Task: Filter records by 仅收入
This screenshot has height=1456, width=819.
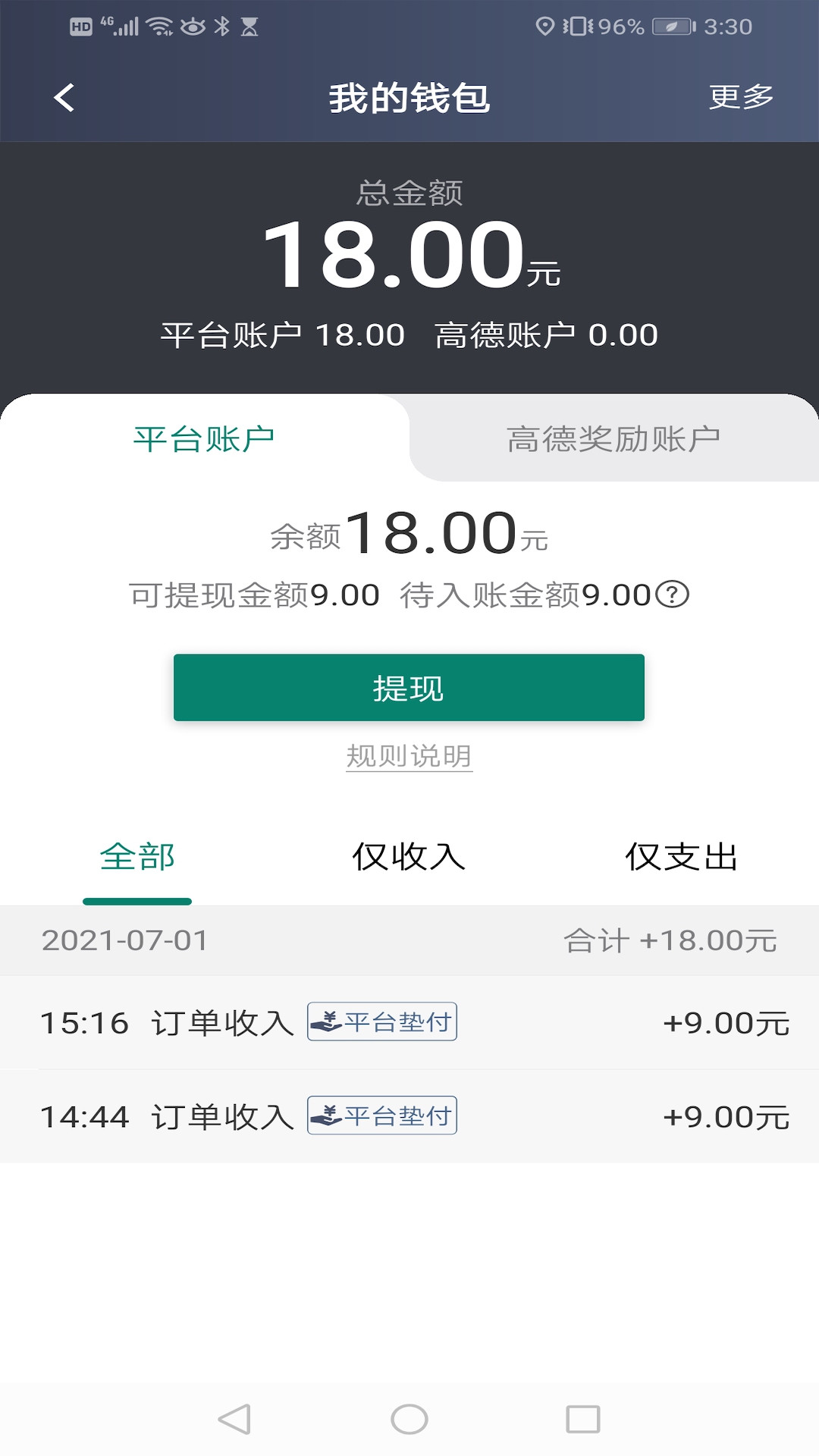Action: tap(408, 857)
